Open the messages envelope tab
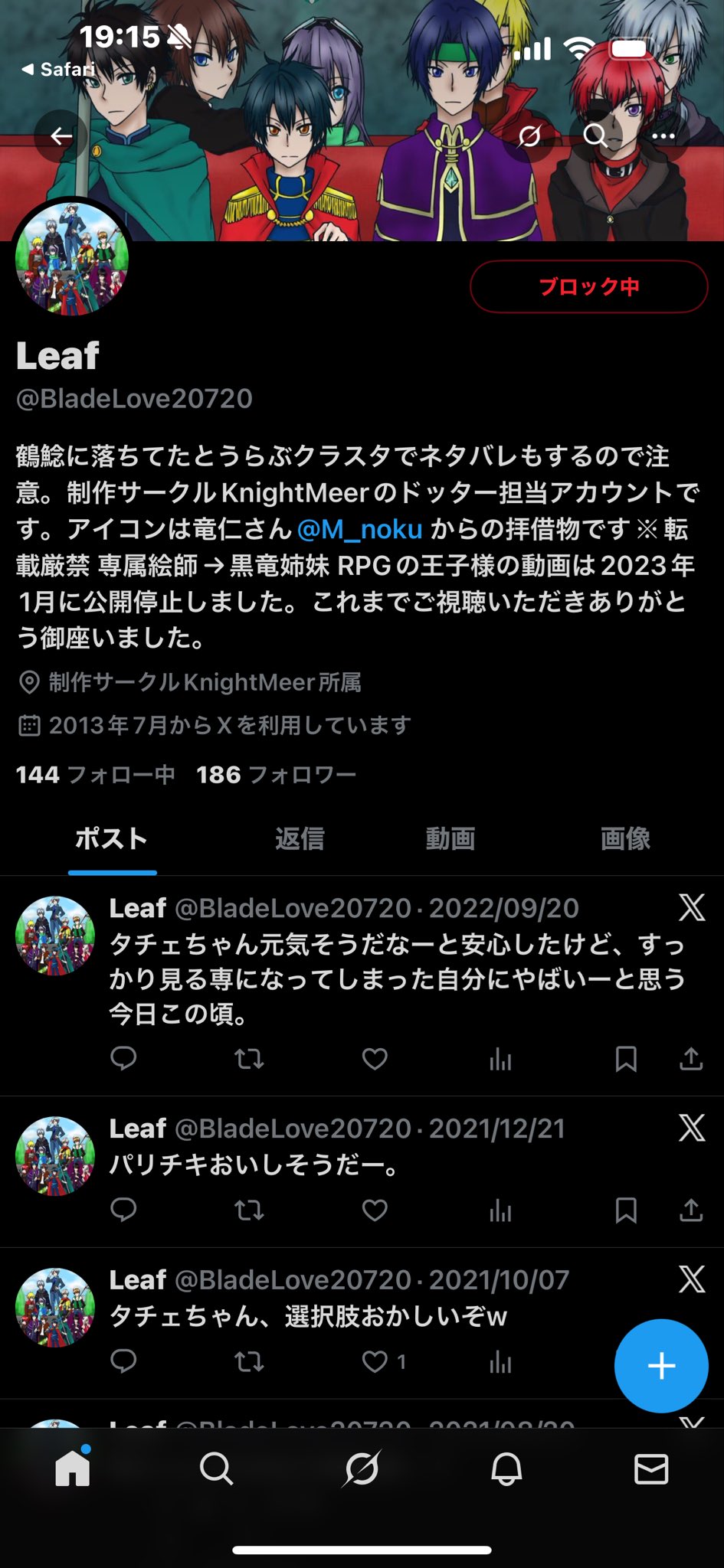Screen dimensions: 724x1568 click(651, 1469)
